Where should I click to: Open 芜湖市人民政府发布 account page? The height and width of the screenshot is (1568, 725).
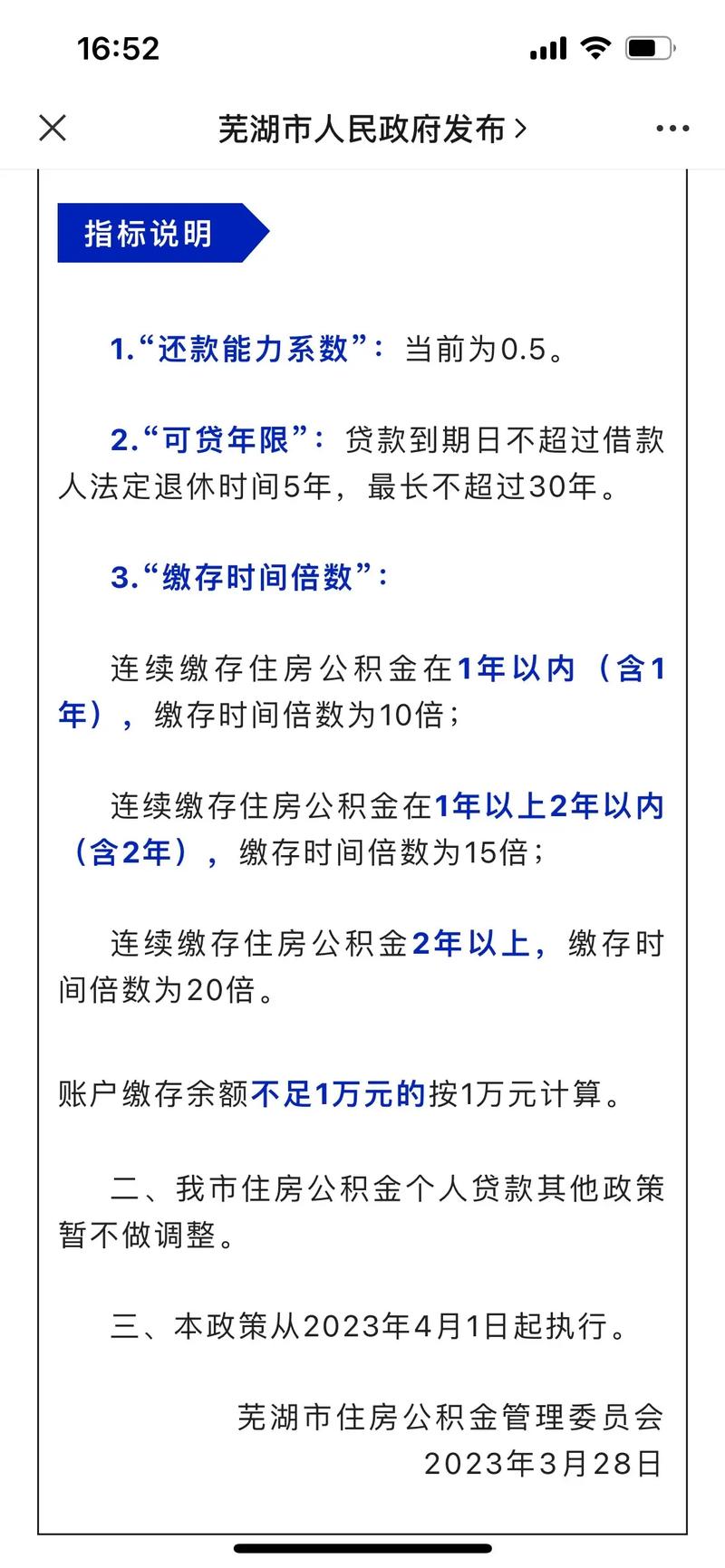(x=372, y=130)
